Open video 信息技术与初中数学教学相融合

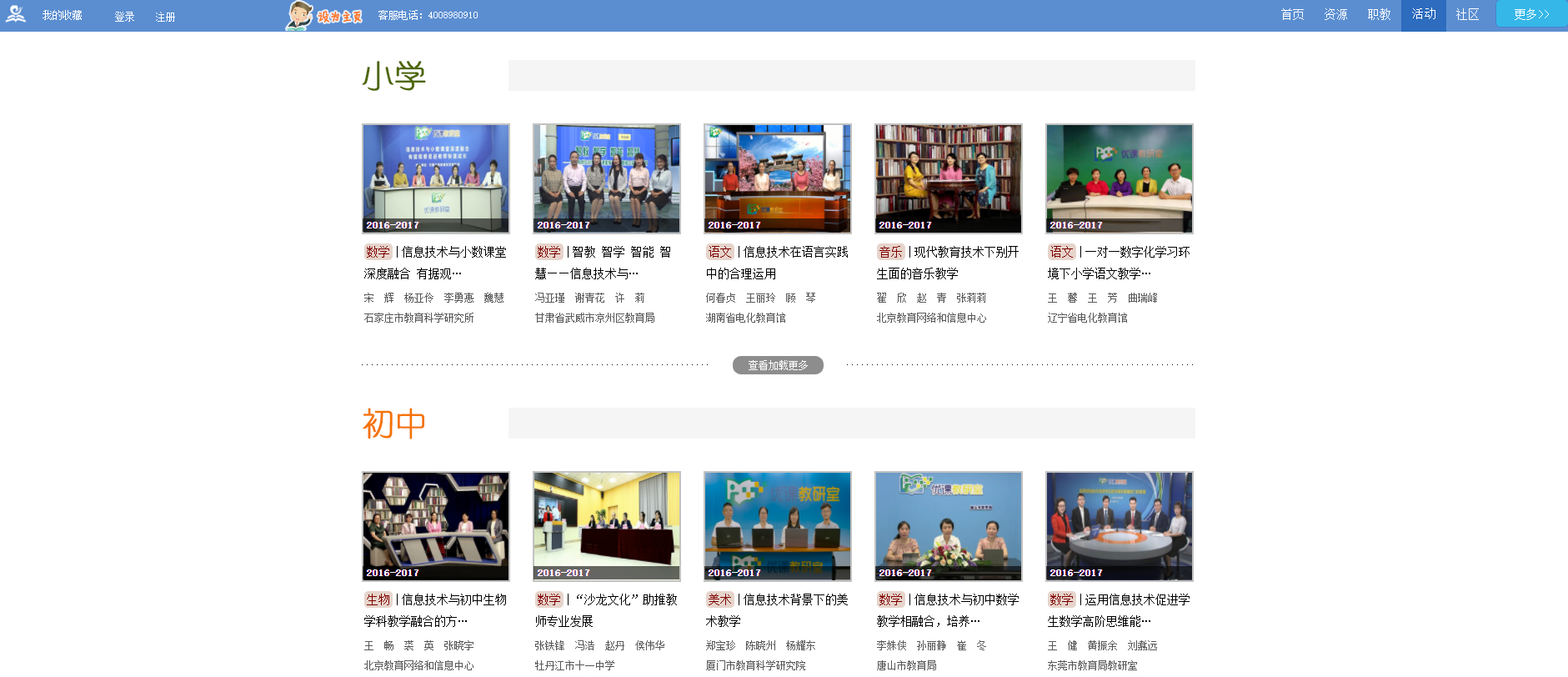[x=949, y=526]
